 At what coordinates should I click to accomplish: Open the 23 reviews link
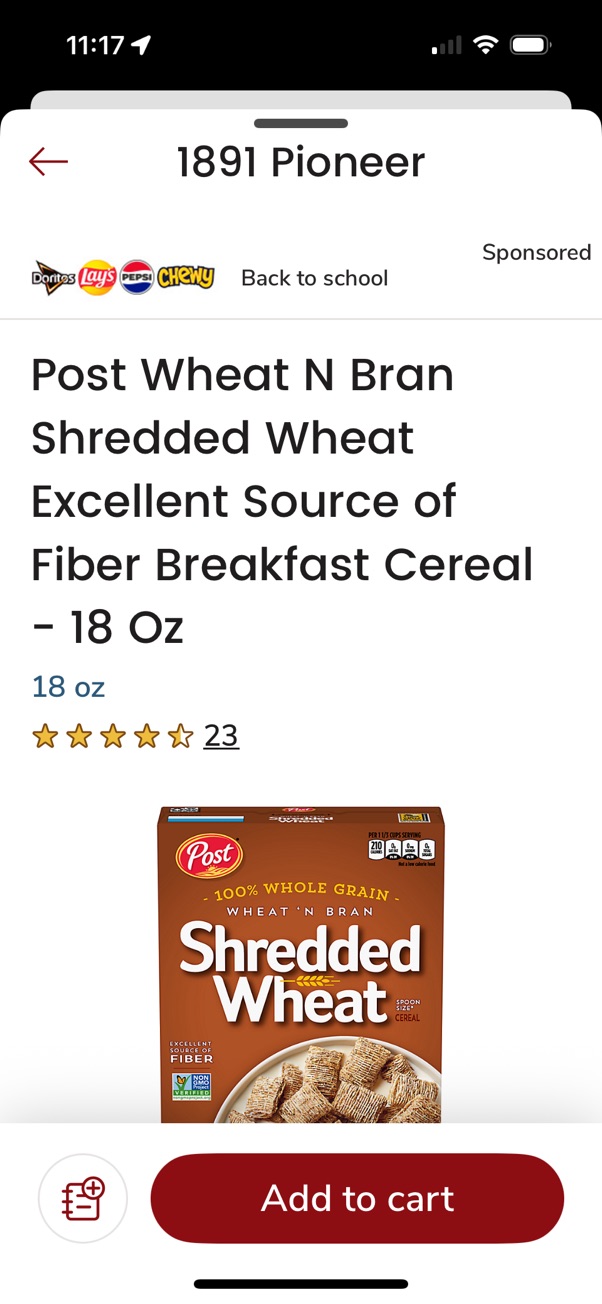221,736
